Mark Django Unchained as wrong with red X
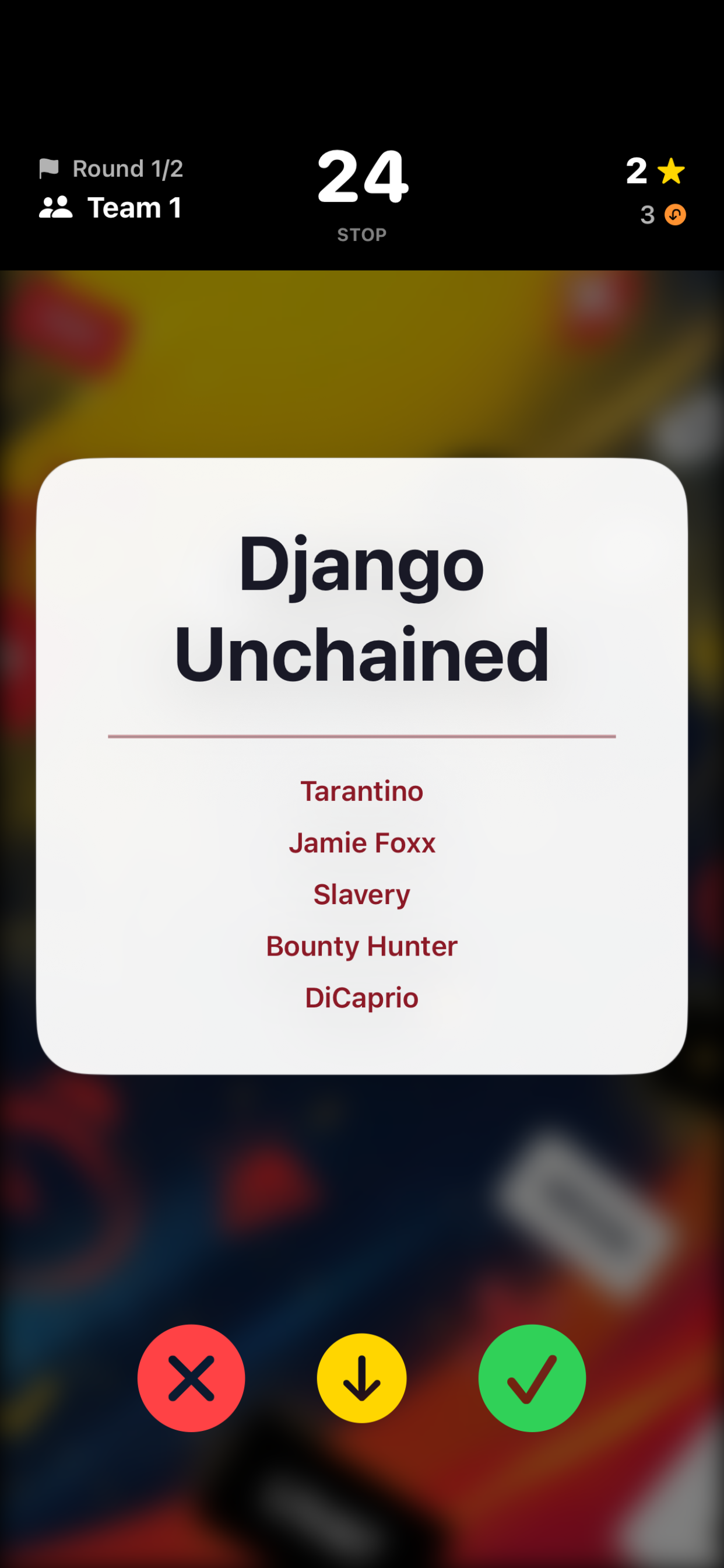Image resolution: width=724 pixels, height=1568 pixels. 191,1378
